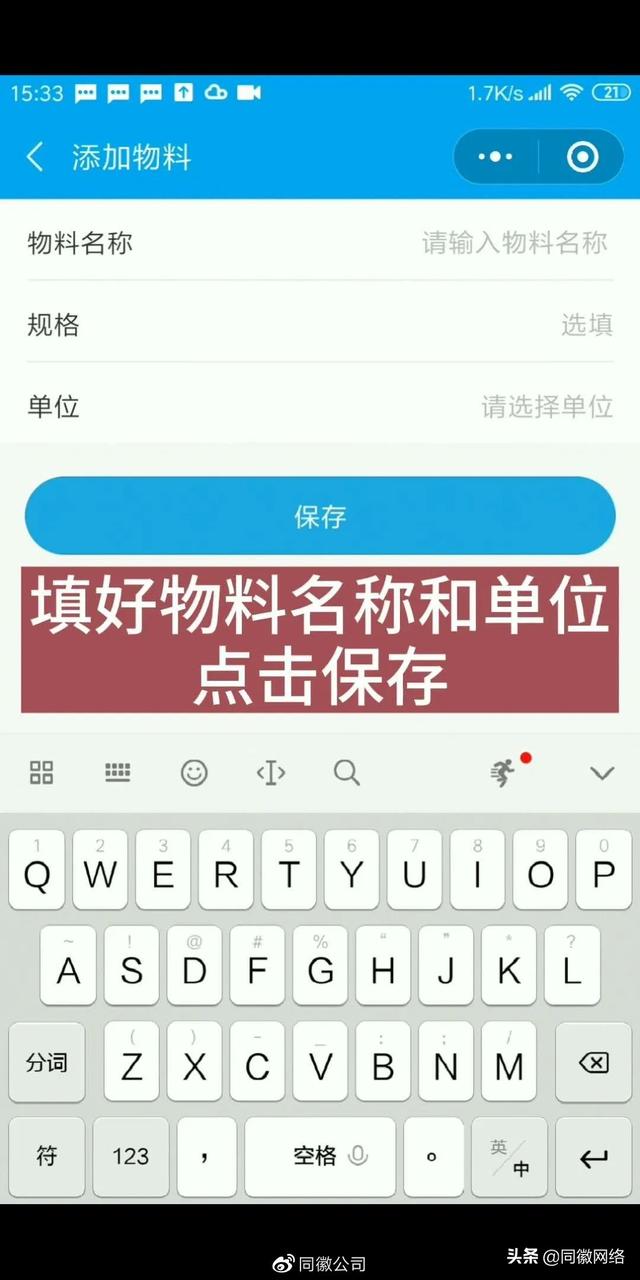Open the emoji panel on the keyboard
Viewport: 640px width, 1280px height.
194,772
